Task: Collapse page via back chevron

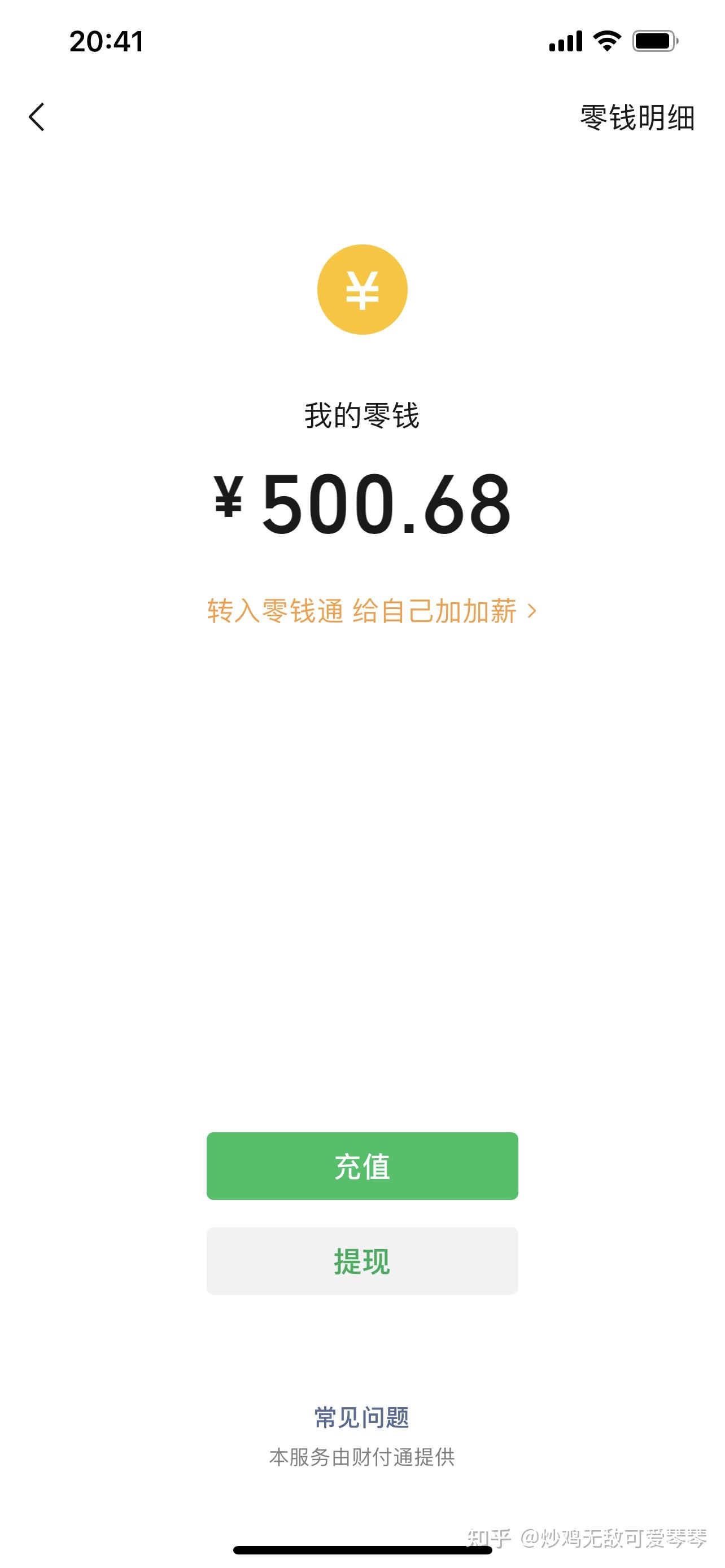Action: (x=38, y=117)
